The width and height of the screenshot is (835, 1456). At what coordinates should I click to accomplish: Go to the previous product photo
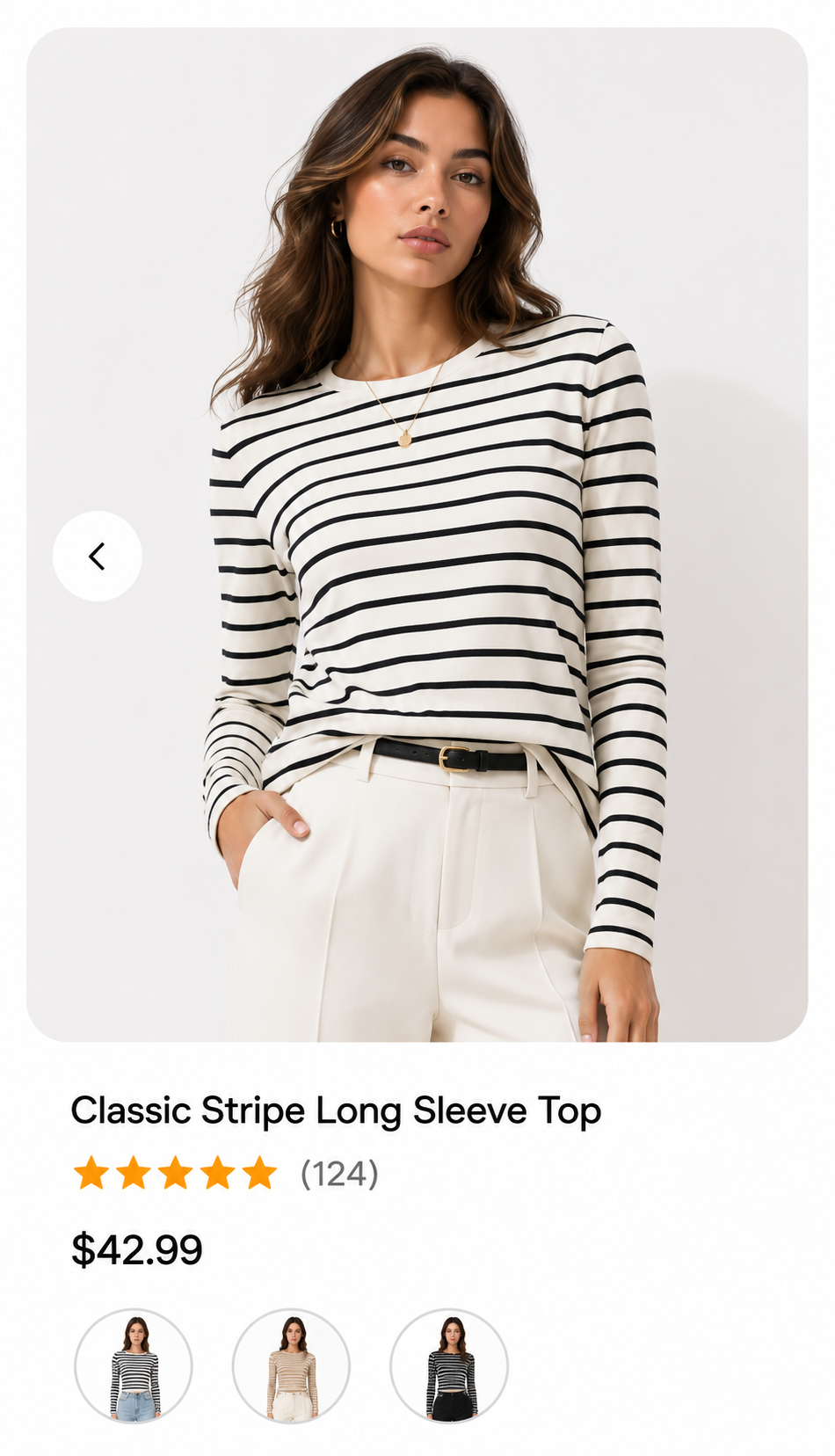click(98, 557)
